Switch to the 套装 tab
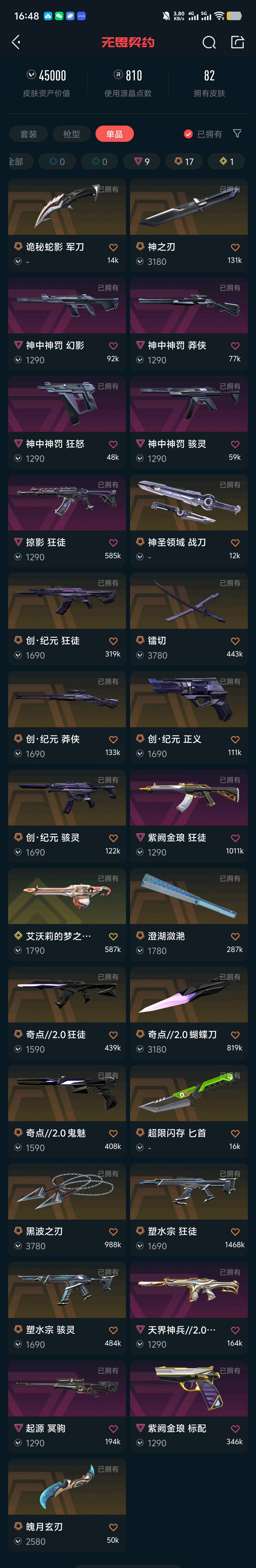 pyautogui.click(x=29, y=134)
